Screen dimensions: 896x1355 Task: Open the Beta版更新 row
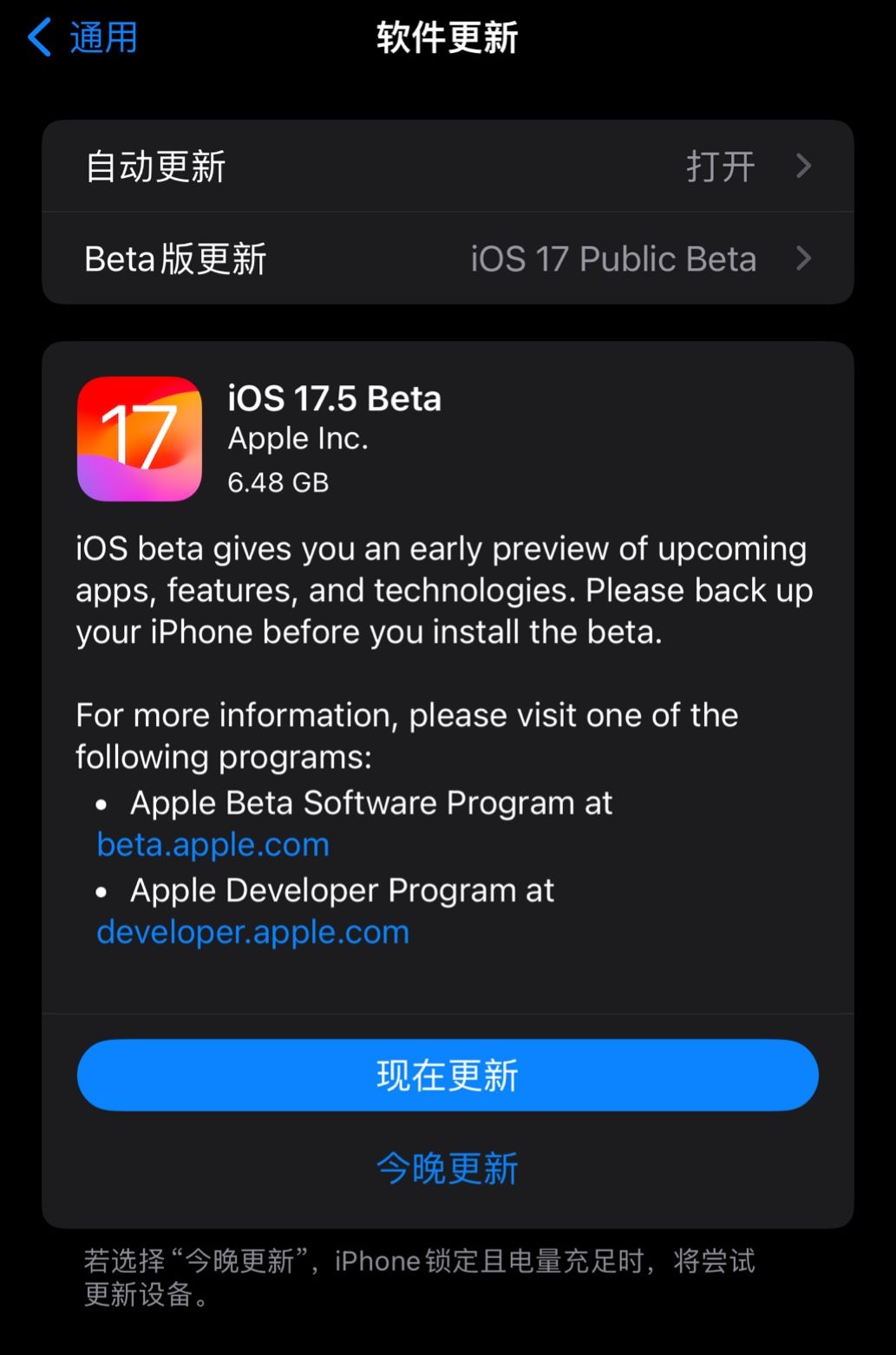pos(448,259)
